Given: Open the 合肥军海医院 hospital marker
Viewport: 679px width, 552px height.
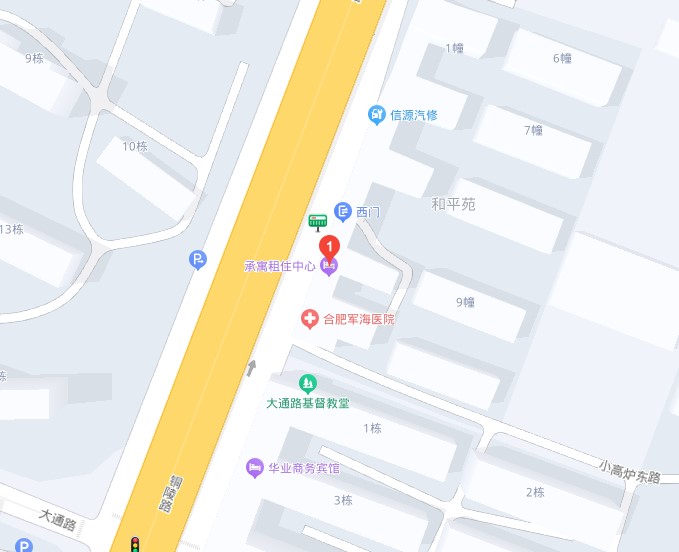Looking at the screenshot, I should pyautogui.click(x=310, y=319).
